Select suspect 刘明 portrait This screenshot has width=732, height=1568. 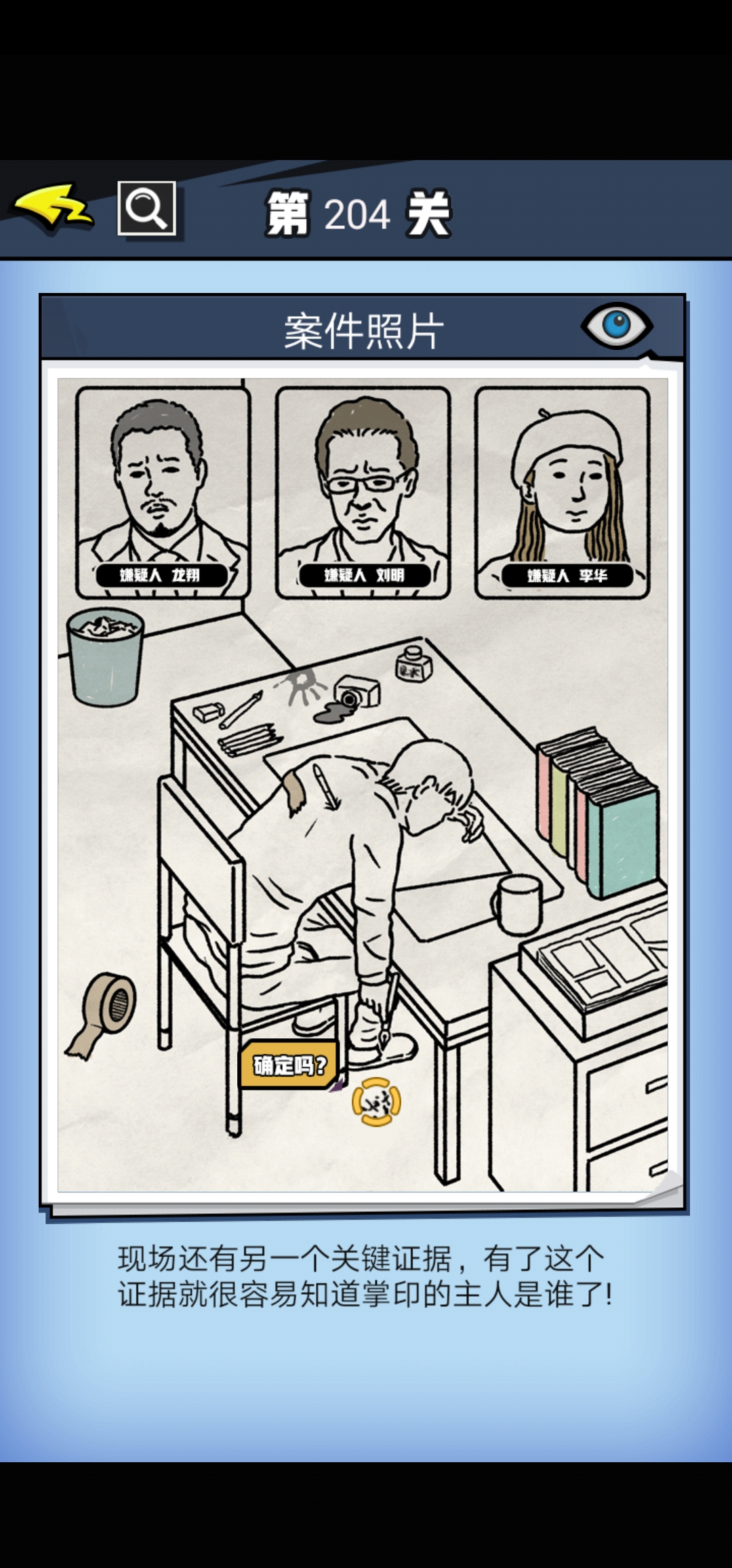coord(363,492)
